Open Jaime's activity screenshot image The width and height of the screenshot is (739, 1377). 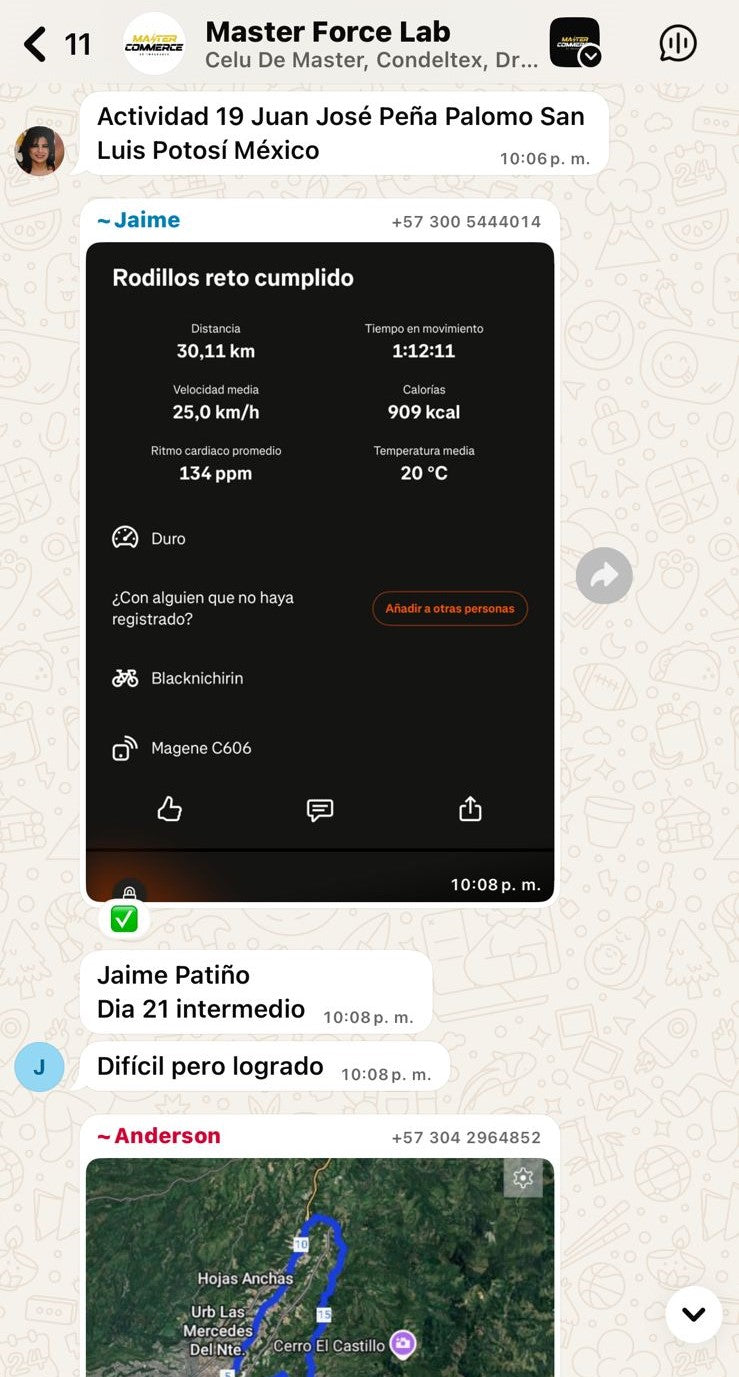(320, 572)
